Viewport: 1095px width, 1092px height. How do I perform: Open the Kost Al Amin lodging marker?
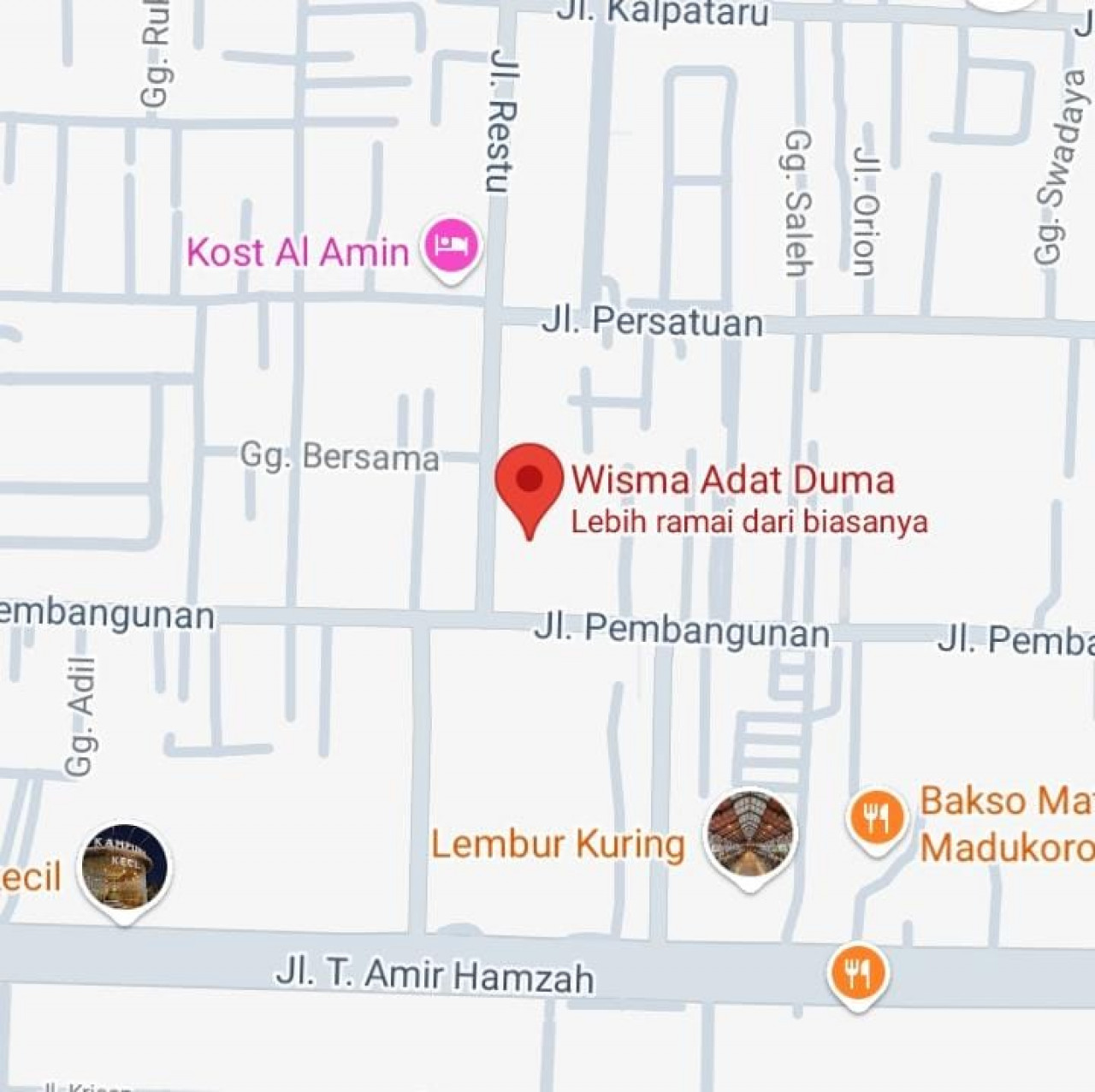click(x=452, y=247)
